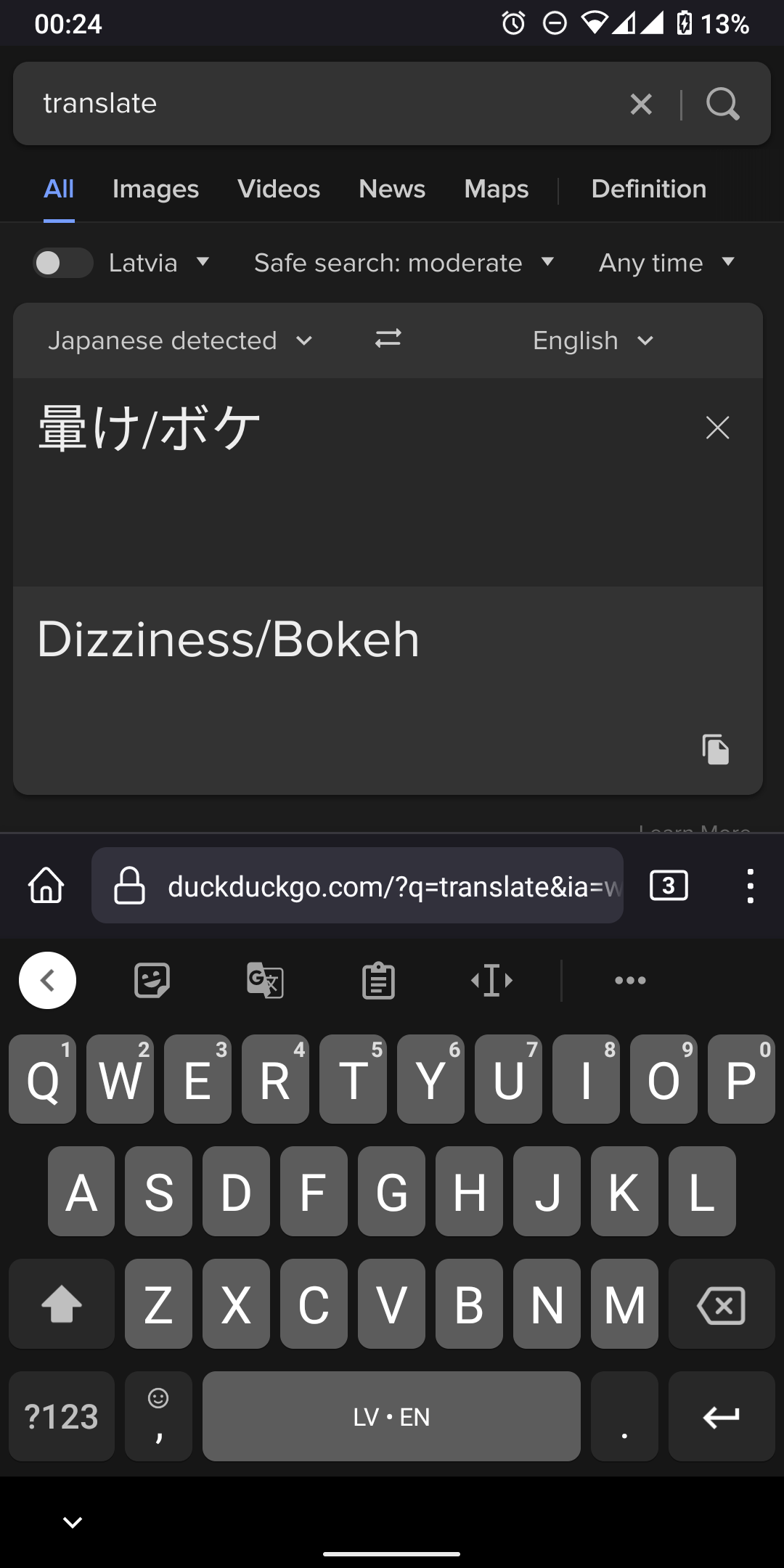Clear the Japanese text in the translator
The width and height of the screenshot is (784, 1568).
717,428
